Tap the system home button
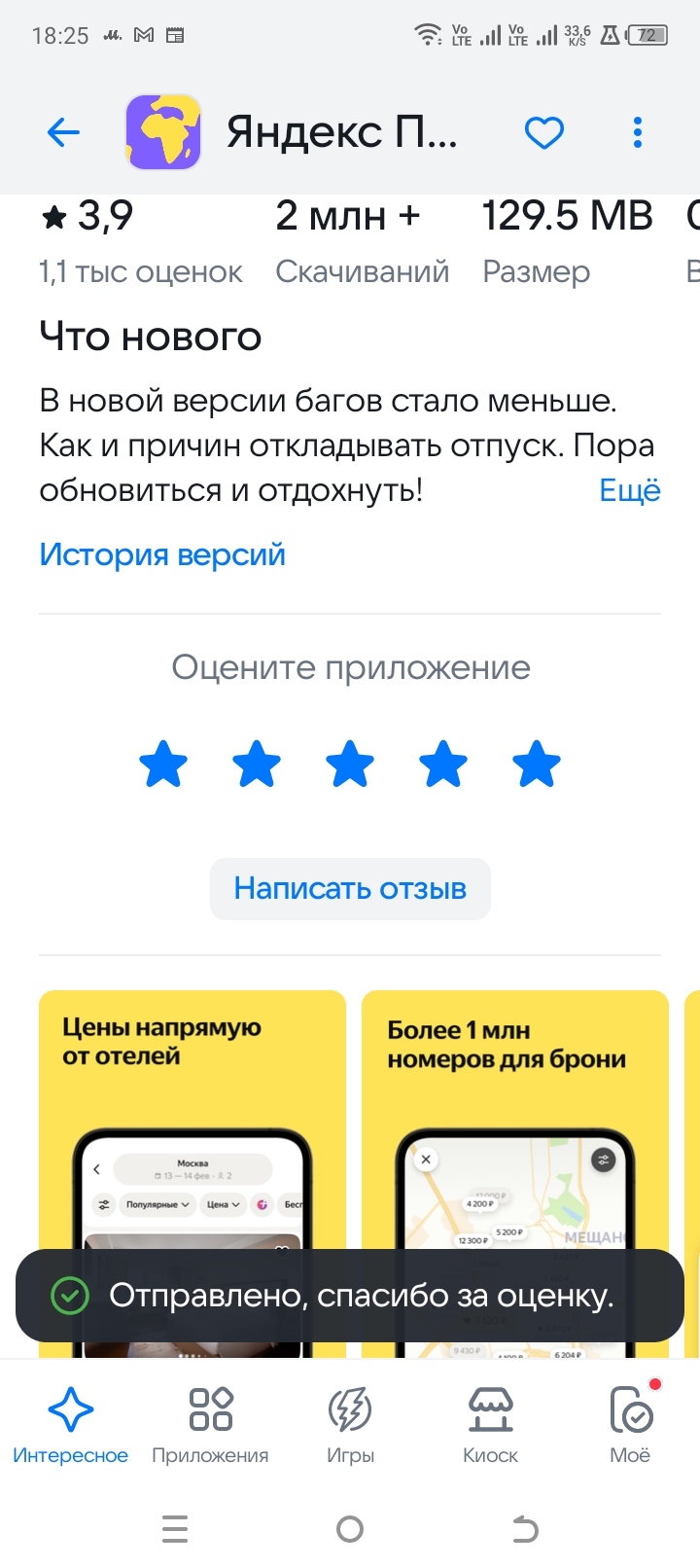Screen dimensions: 700x1568 point(350,1529)
